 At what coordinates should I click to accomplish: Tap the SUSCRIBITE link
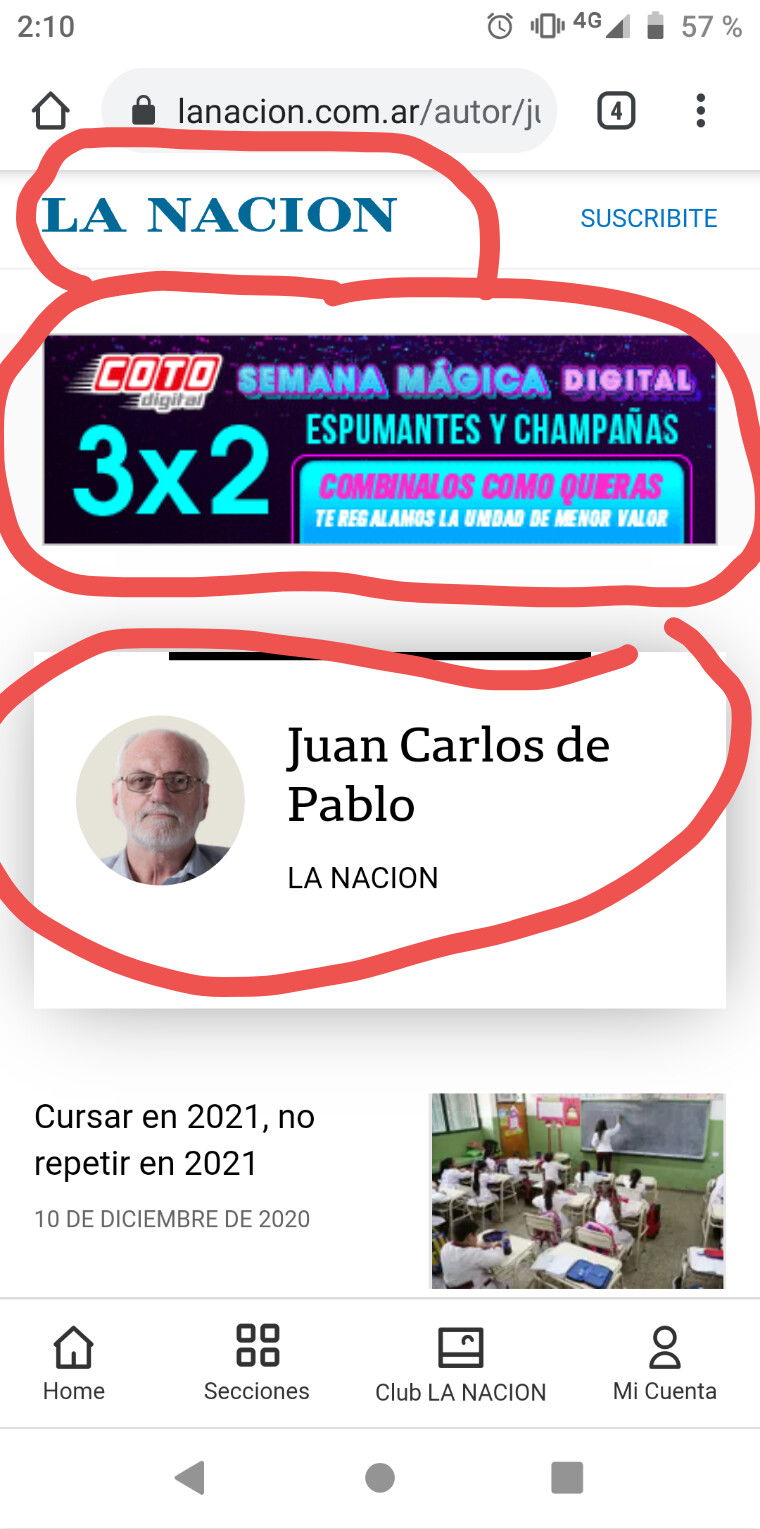[649, 218]
